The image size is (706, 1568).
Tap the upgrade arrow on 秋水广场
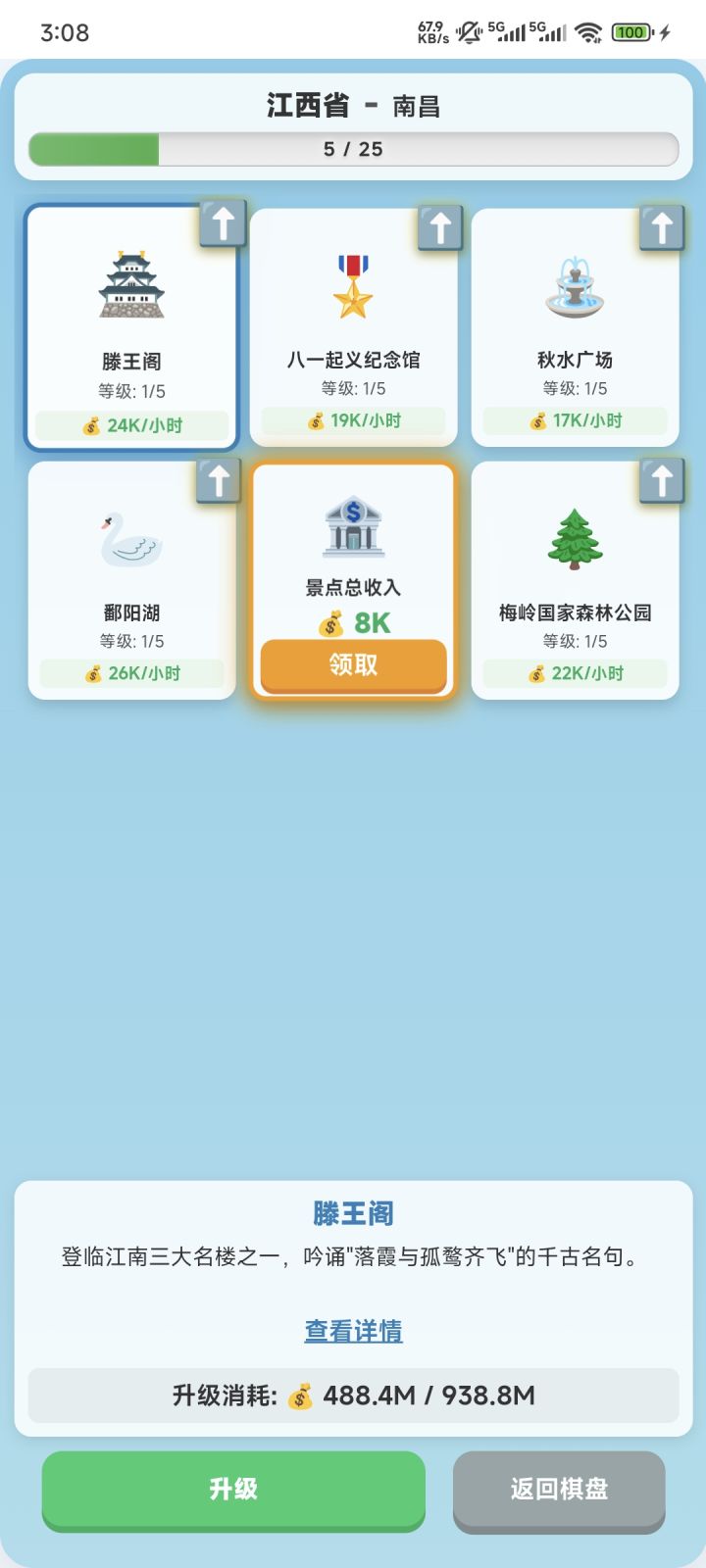point(662,228)
